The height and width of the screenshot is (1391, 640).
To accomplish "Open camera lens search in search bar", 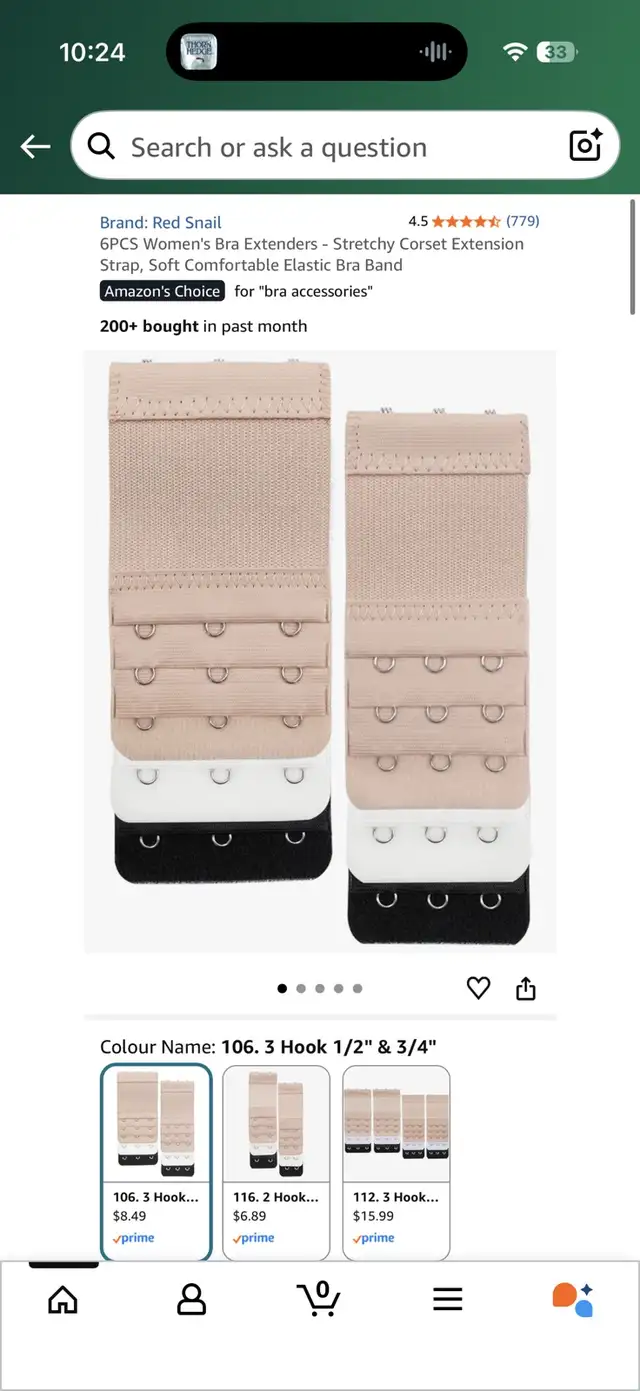I will click(585, 146).
